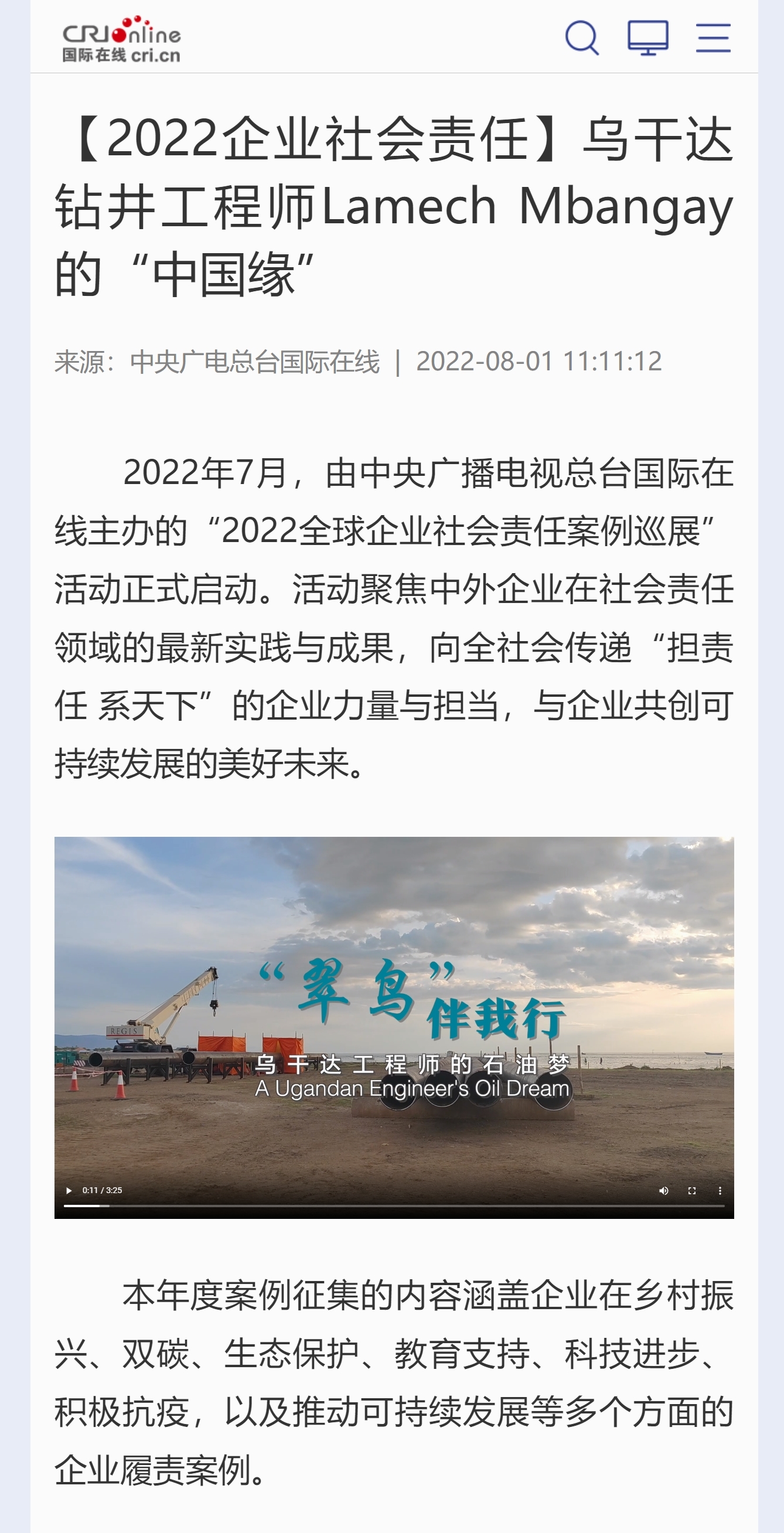Enter fullscreen video mode
The image size is (784, 1533).
(692, 1190)
